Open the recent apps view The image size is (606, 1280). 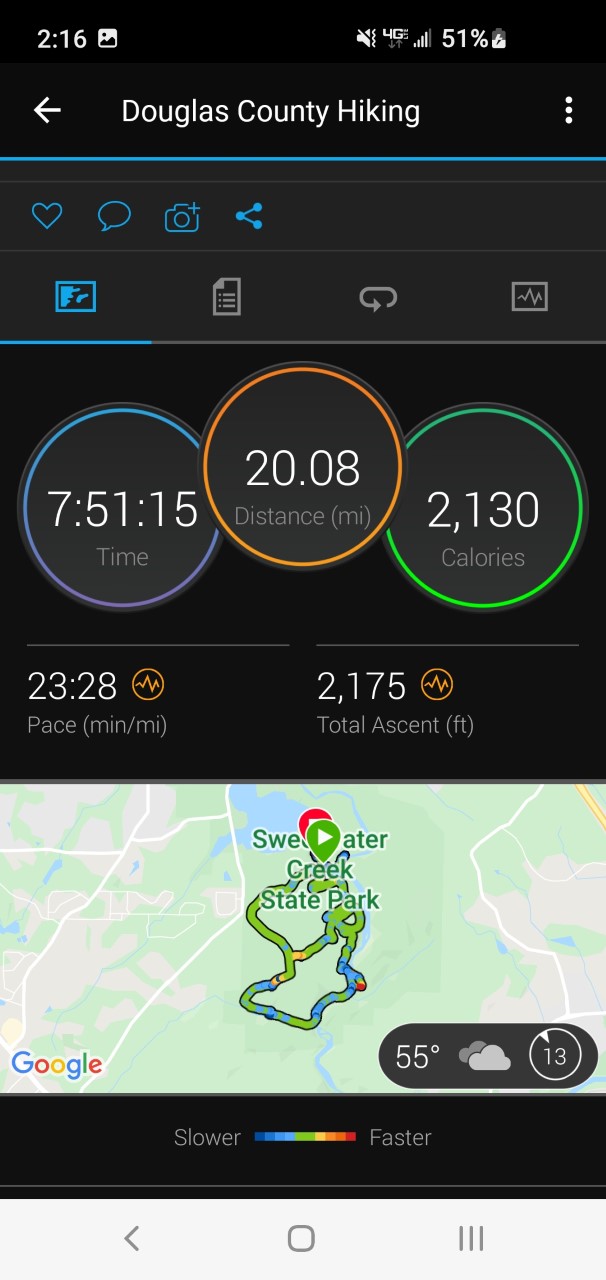[x=471, y=1238]
